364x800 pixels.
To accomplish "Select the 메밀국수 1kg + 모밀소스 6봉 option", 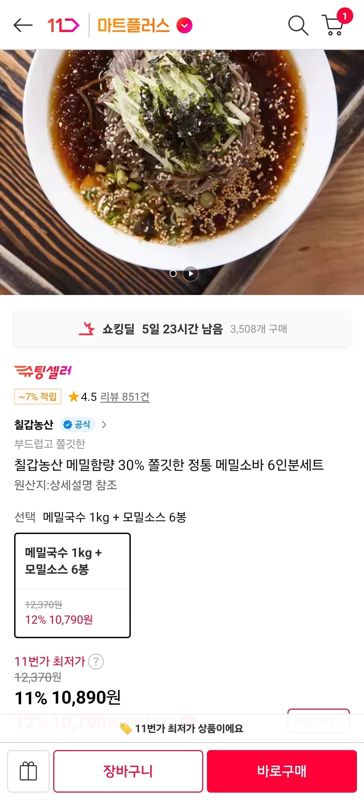I will click(x=72, y=585).
